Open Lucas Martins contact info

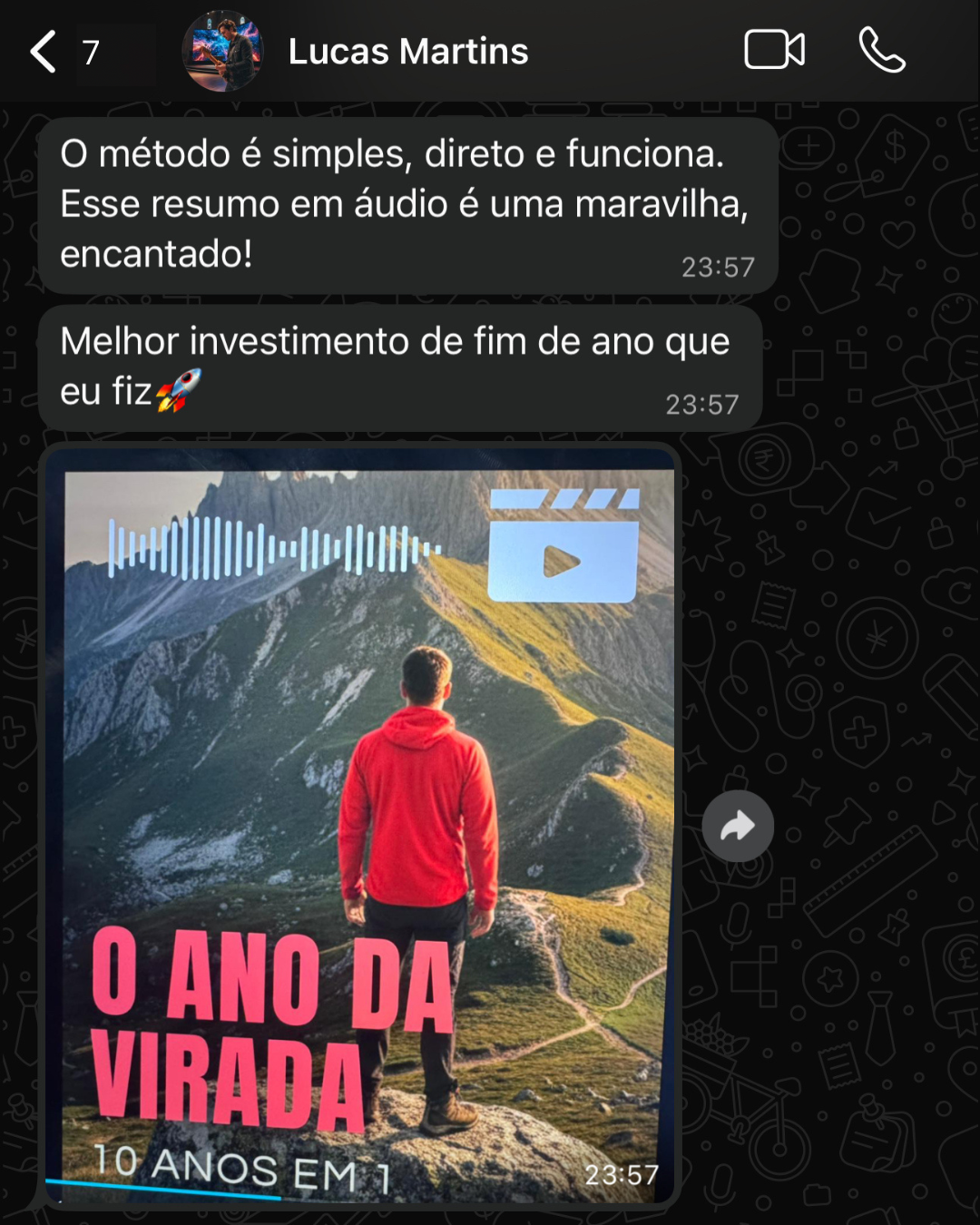coord(407,52)
